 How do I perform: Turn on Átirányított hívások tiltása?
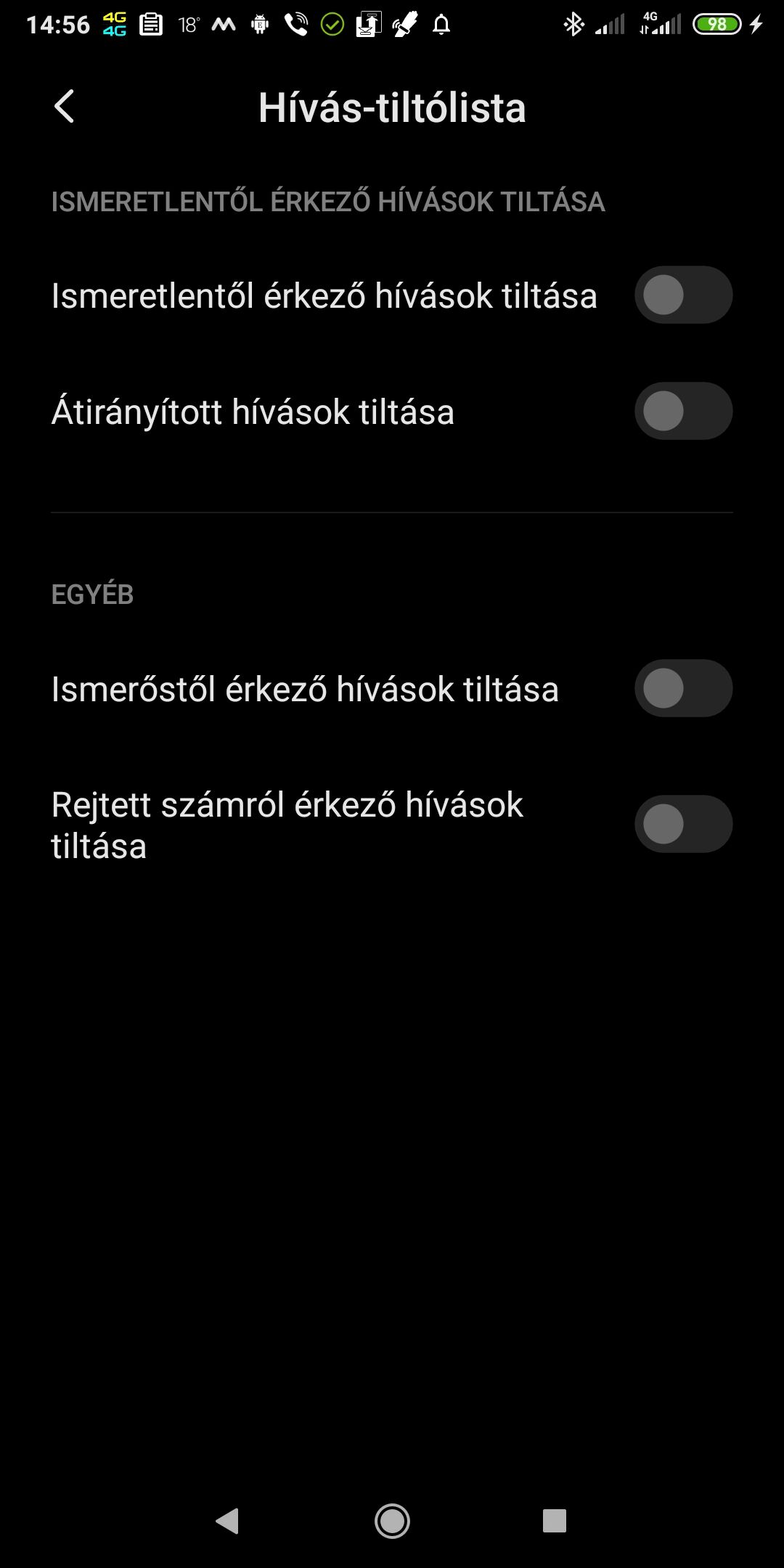pos(683,411)
